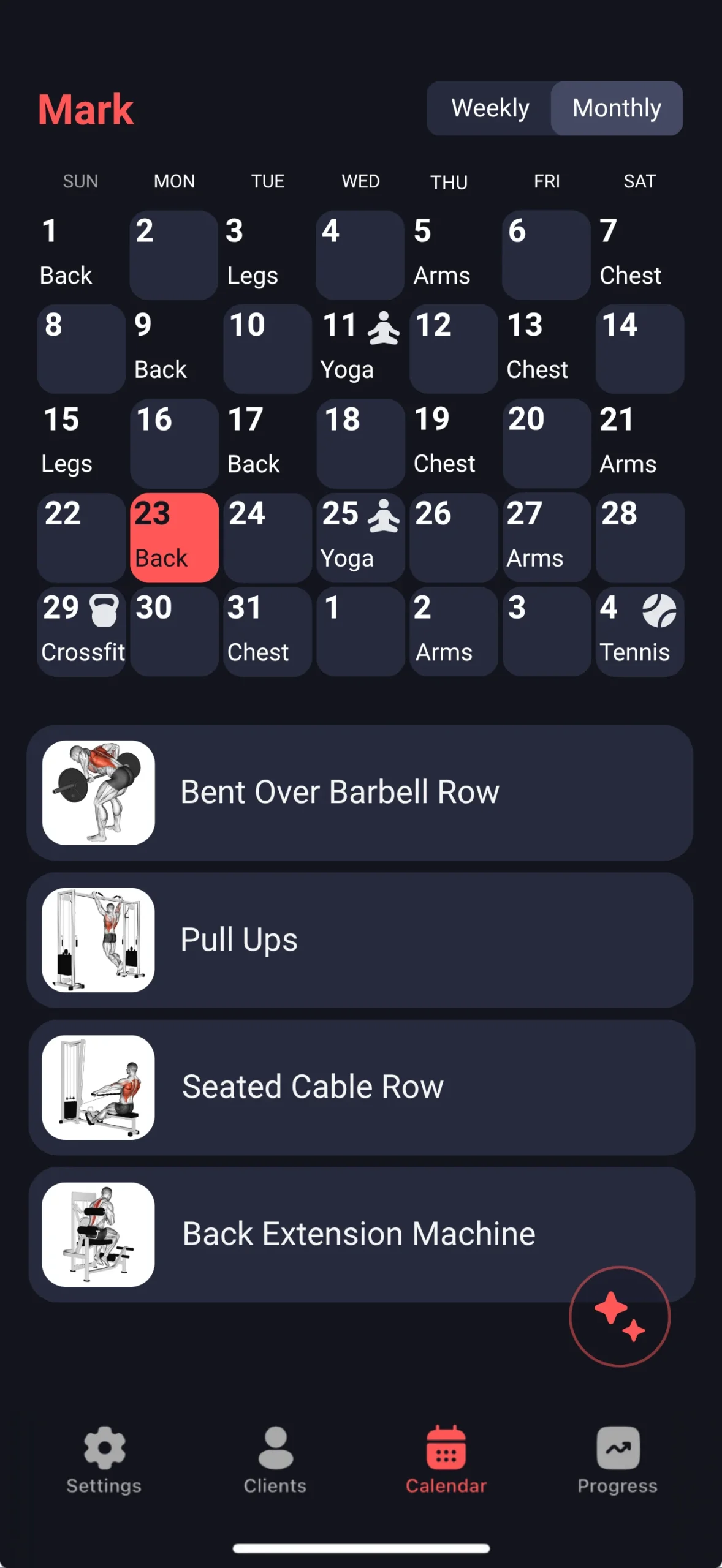
Task: Select day 15 Legs workout
Action: [x=82, y=443]
